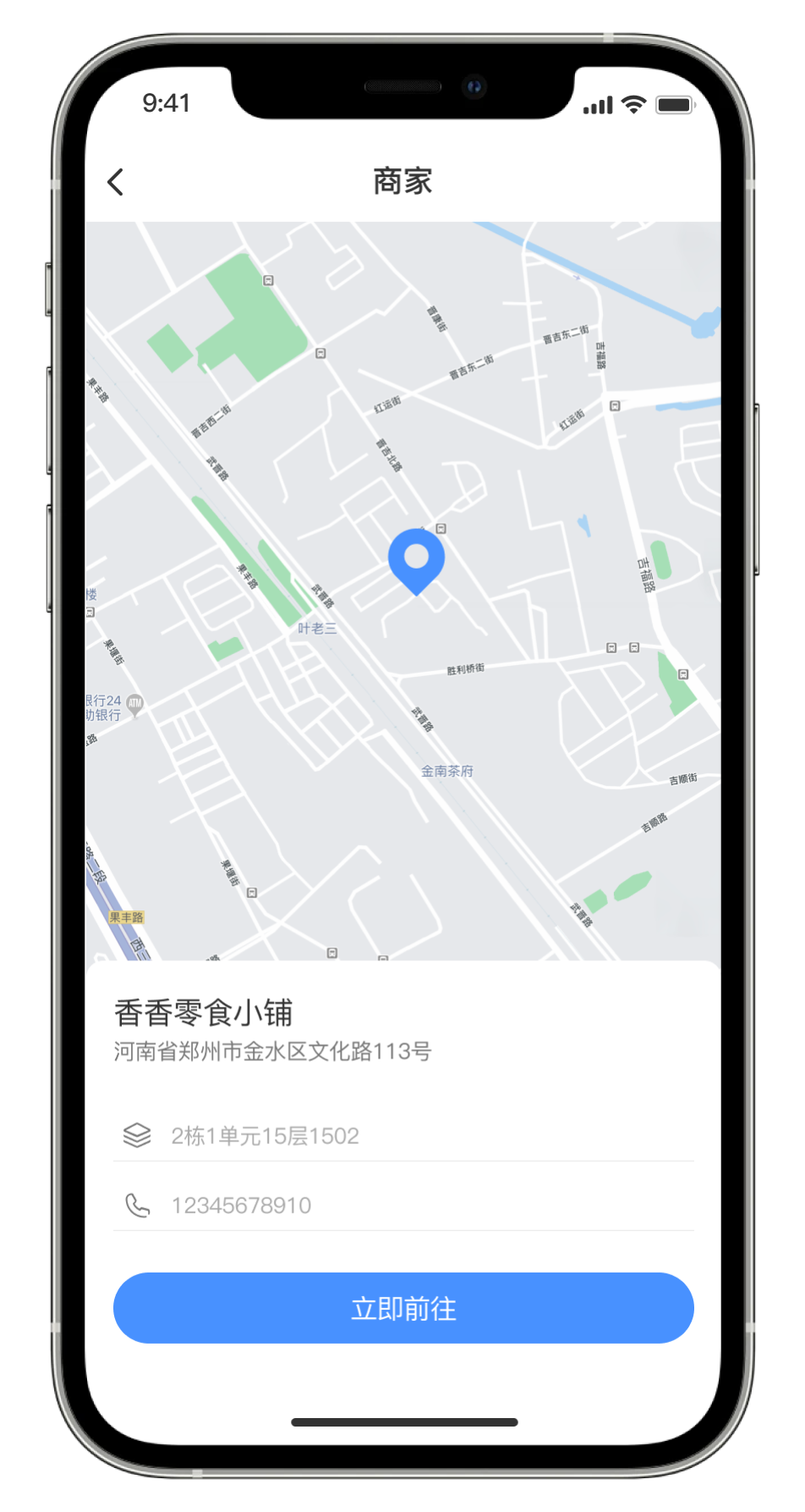805x1512 pixels.
Task: Tap the blue location pin on map
Action: tap(416, 559)
